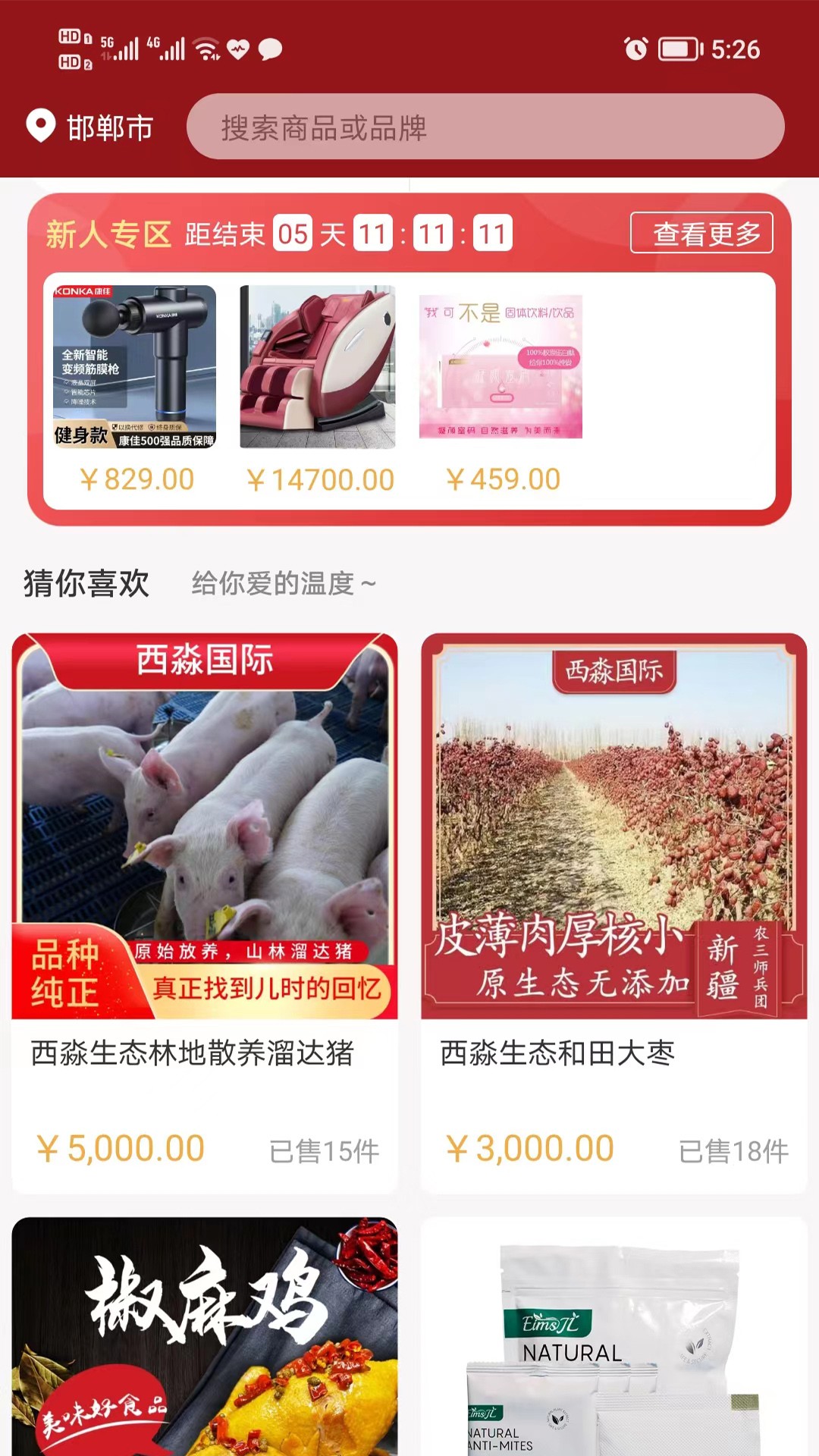Select the 猜你喜欢 section header
This screenshot has height=1456, width=819.
[x=86, y=584]
